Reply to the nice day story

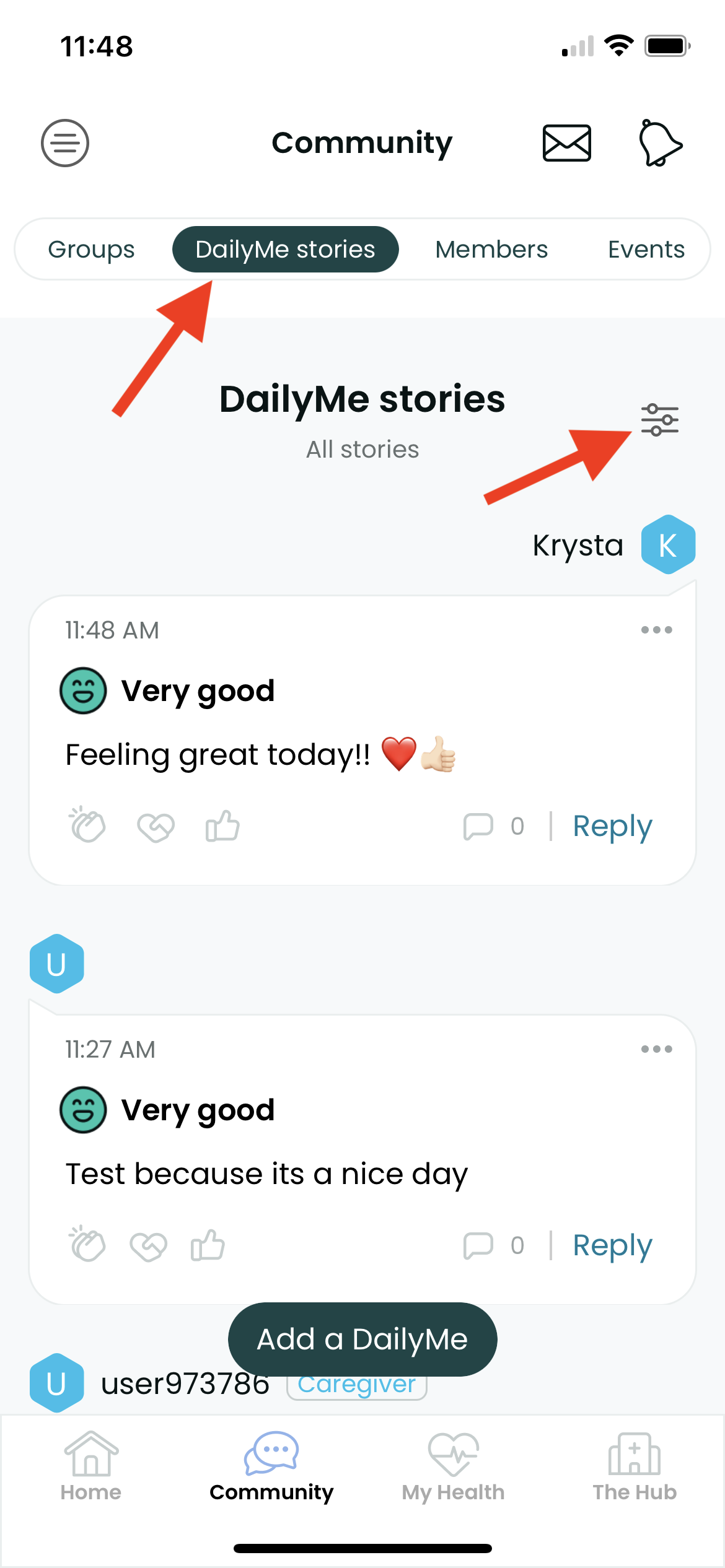click(x=612, y=1245)
